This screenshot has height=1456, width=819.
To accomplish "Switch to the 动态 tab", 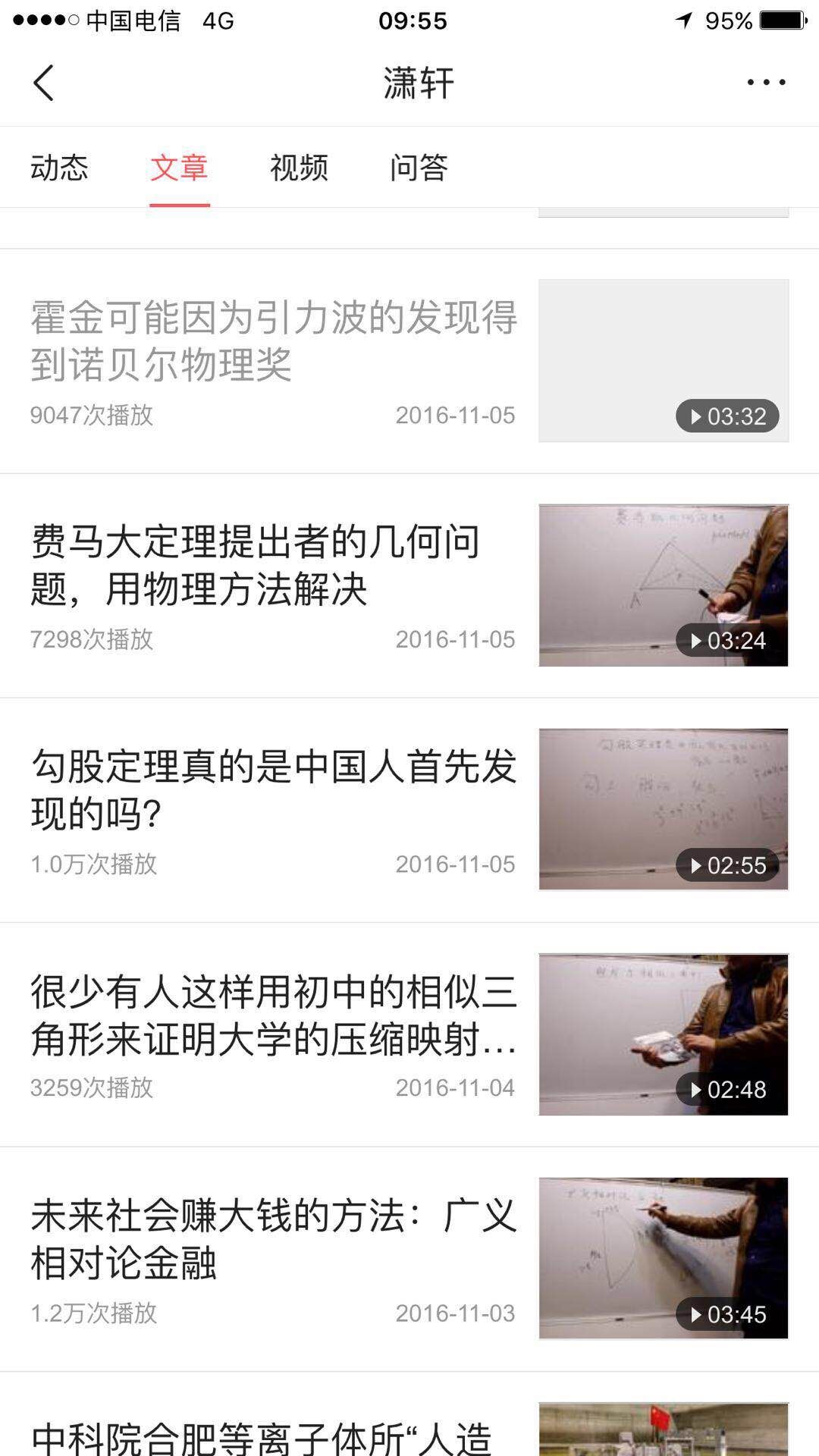I will [x=59, y=168].
